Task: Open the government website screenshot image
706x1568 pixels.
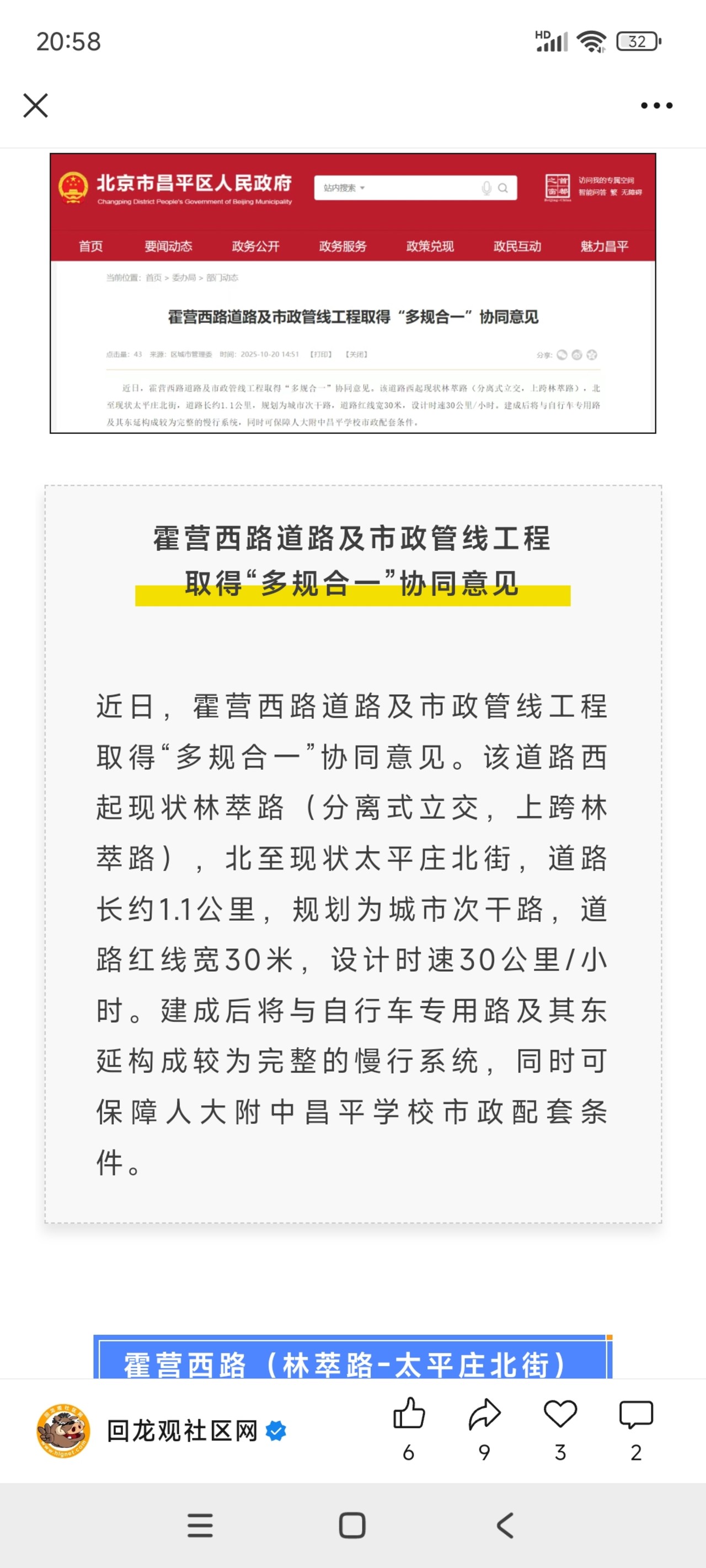Action: pyautogui.click(x=352, y=293)
